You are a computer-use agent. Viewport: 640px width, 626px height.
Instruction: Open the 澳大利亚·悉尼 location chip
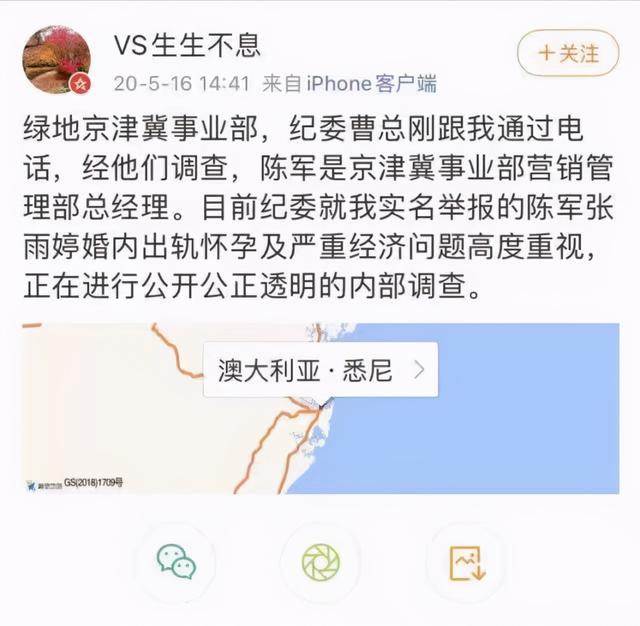click(321, 370)
